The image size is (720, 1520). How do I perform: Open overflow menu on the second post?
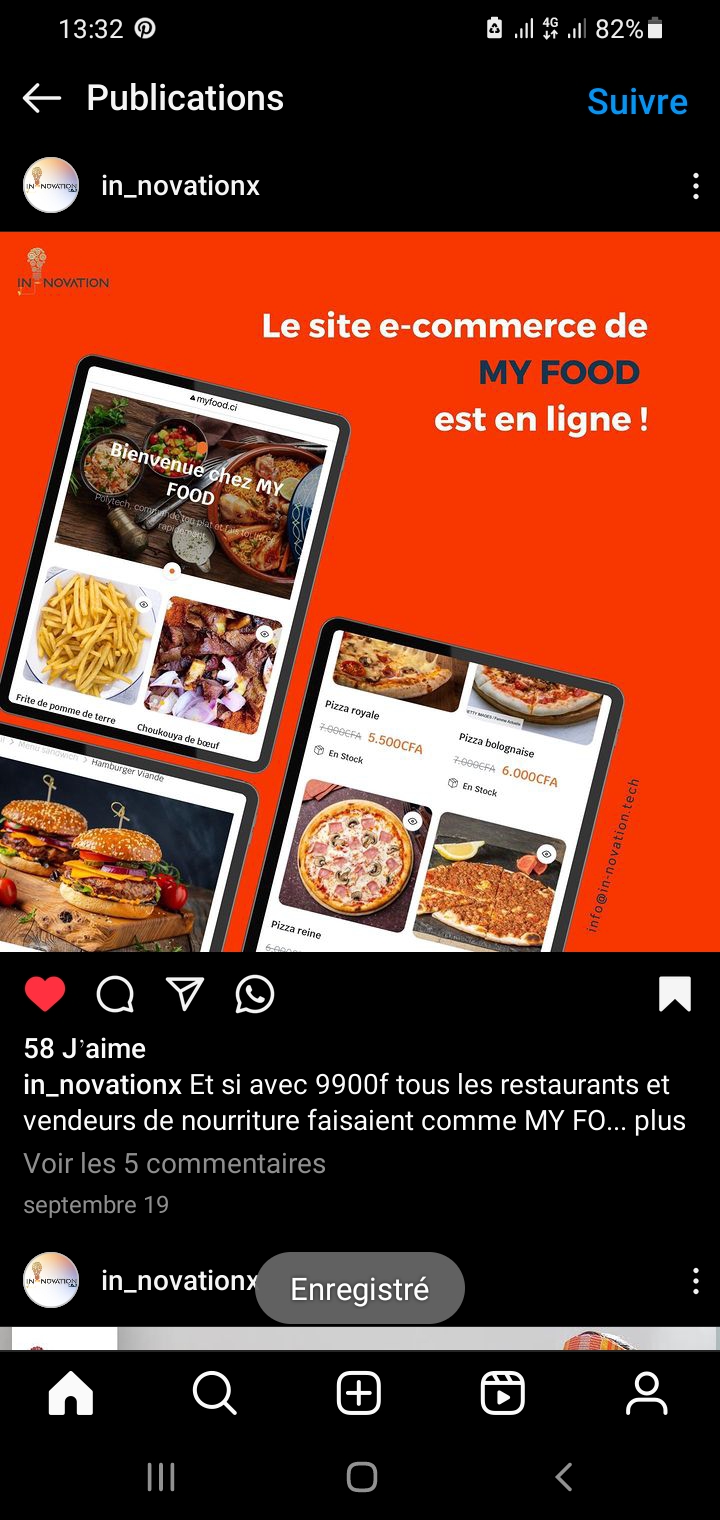pos(696,1281)
